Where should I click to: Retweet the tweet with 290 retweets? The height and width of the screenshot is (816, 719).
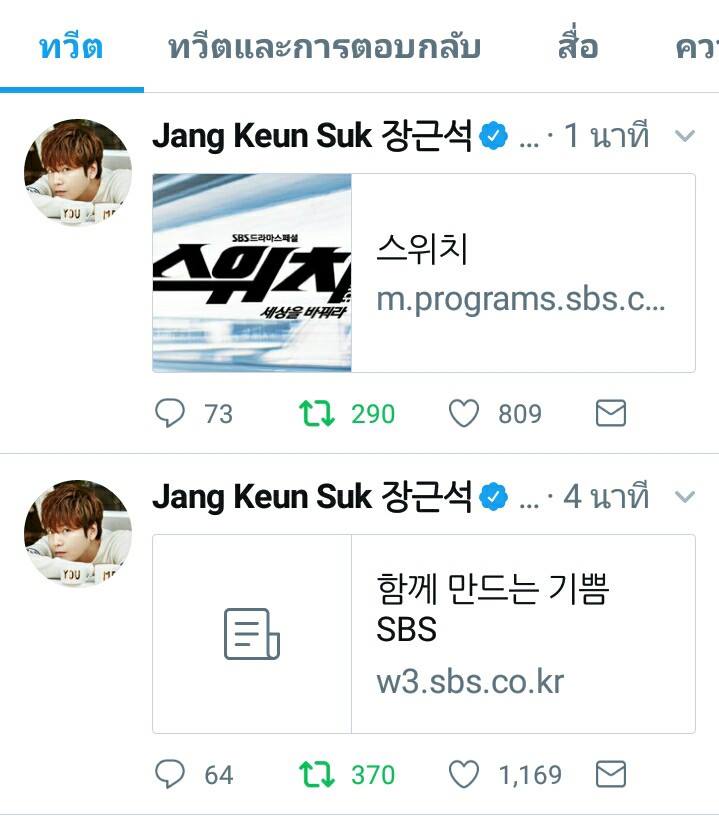pos(317,414)
